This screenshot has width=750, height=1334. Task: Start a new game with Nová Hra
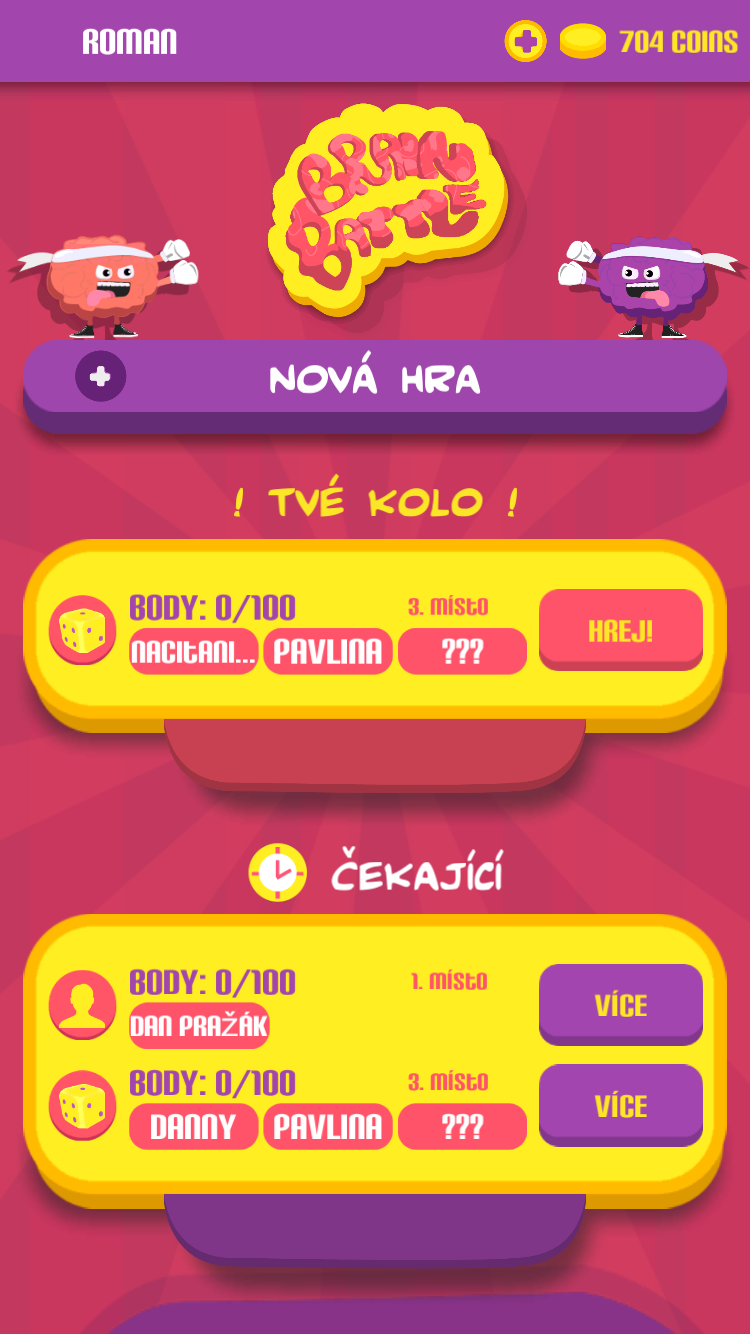[375, 379]
